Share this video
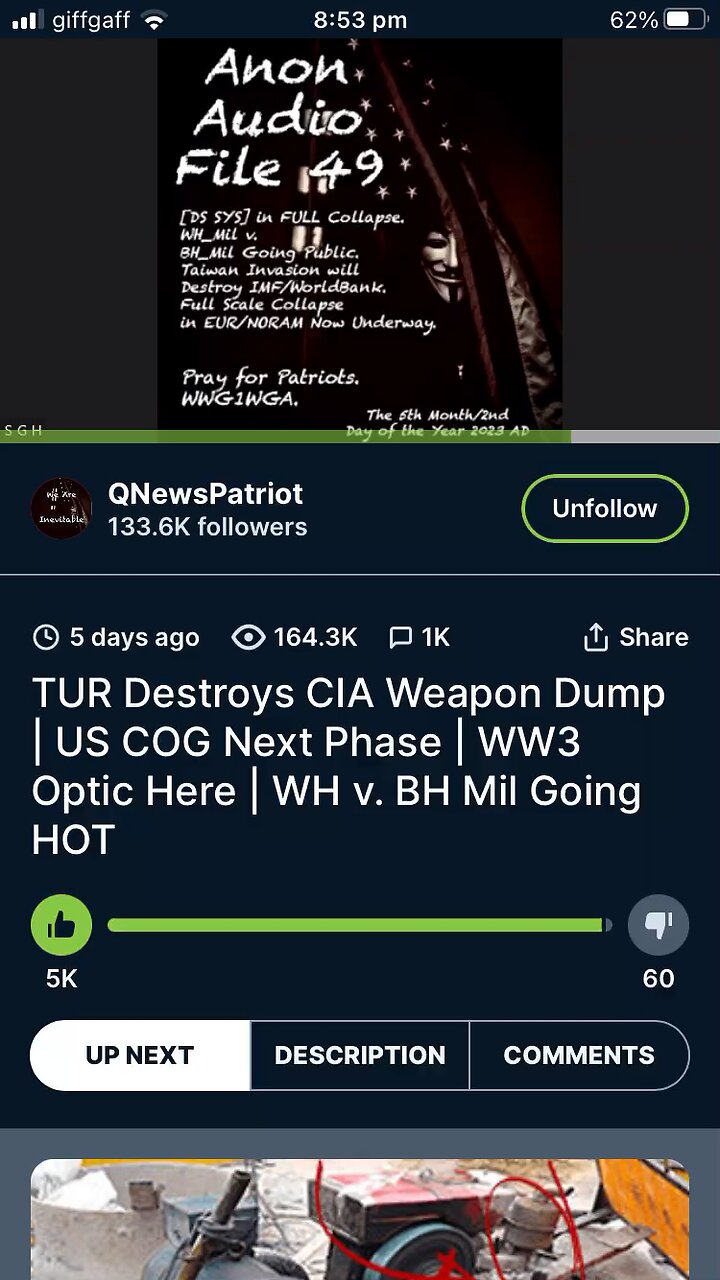This screenshot has width=720, height=1280. 635,637
